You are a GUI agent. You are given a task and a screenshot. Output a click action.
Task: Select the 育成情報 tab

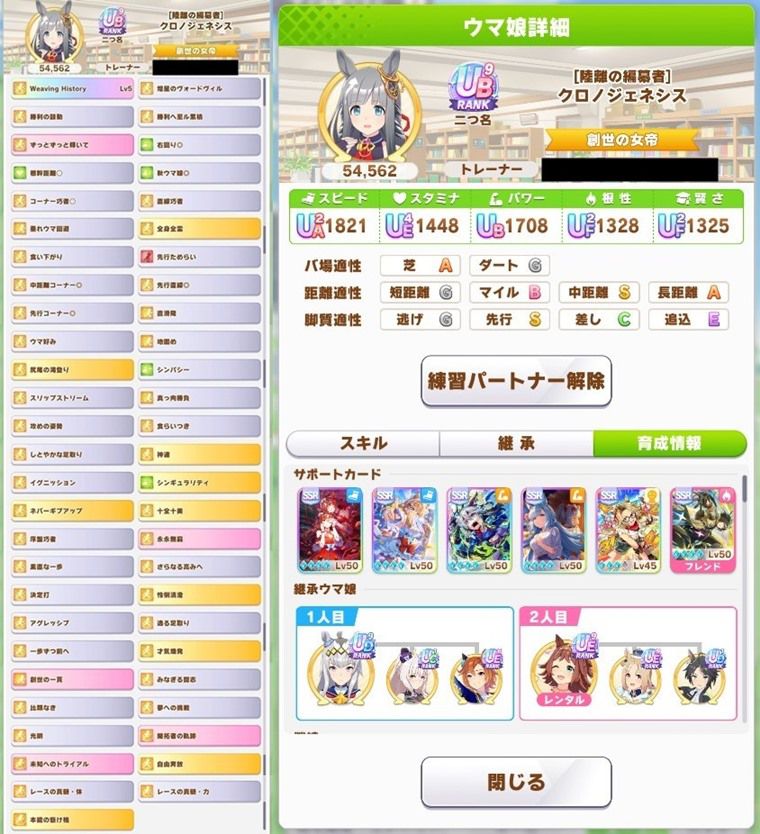pyautogui.click(x=670, y=443)
